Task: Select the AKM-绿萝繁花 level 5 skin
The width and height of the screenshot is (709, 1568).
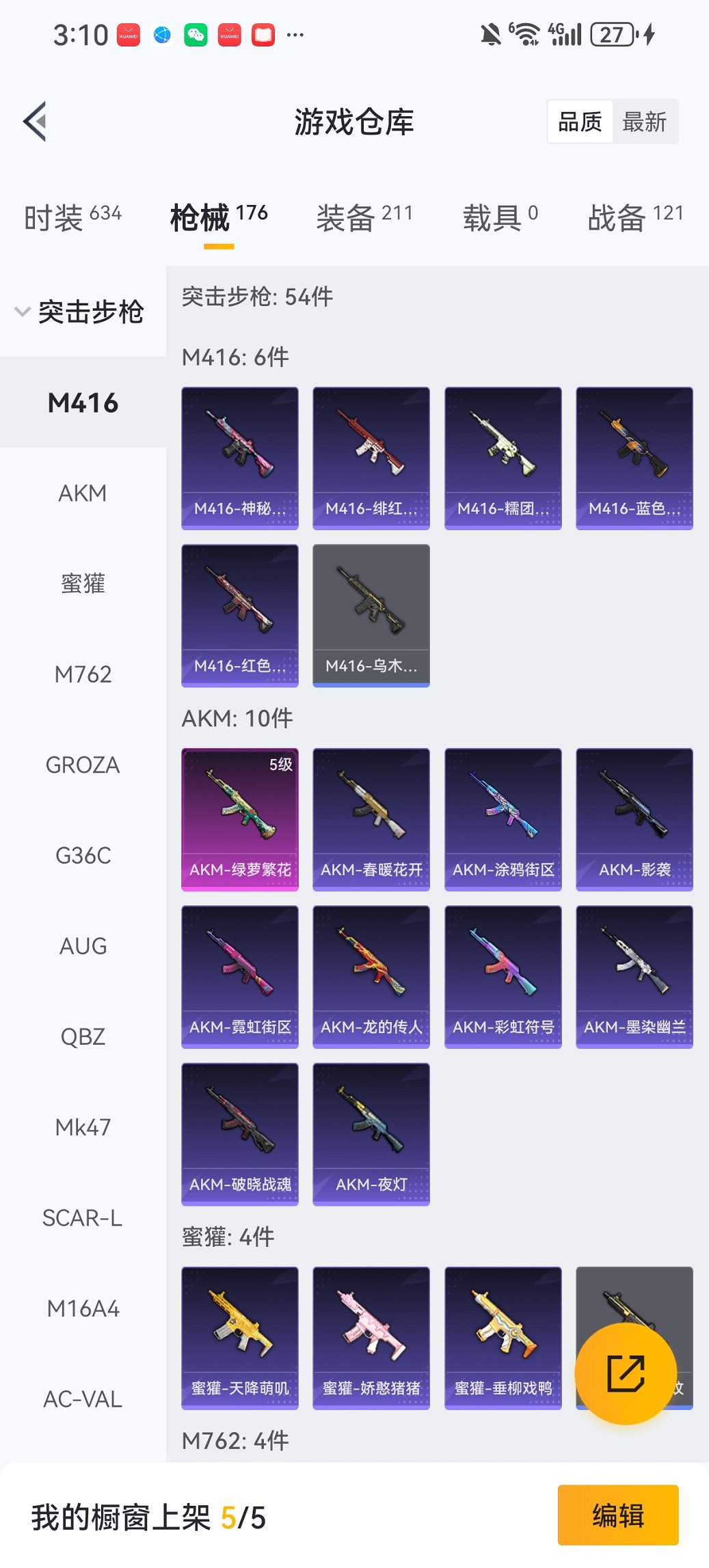Action: [239, 817]
